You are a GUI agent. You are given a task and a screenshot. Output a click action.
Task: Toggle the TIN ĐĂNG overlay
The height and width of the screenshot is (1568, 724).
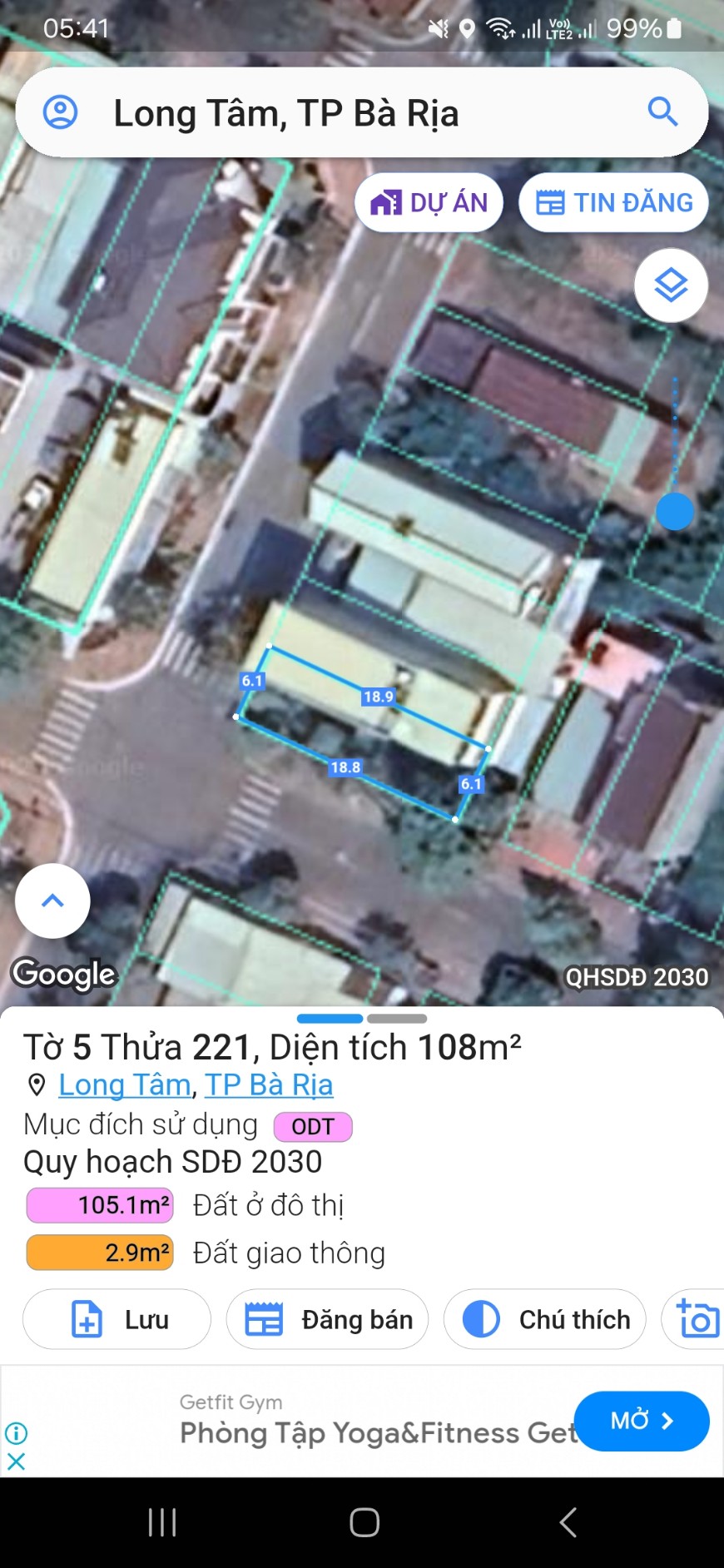pos(612,201)
